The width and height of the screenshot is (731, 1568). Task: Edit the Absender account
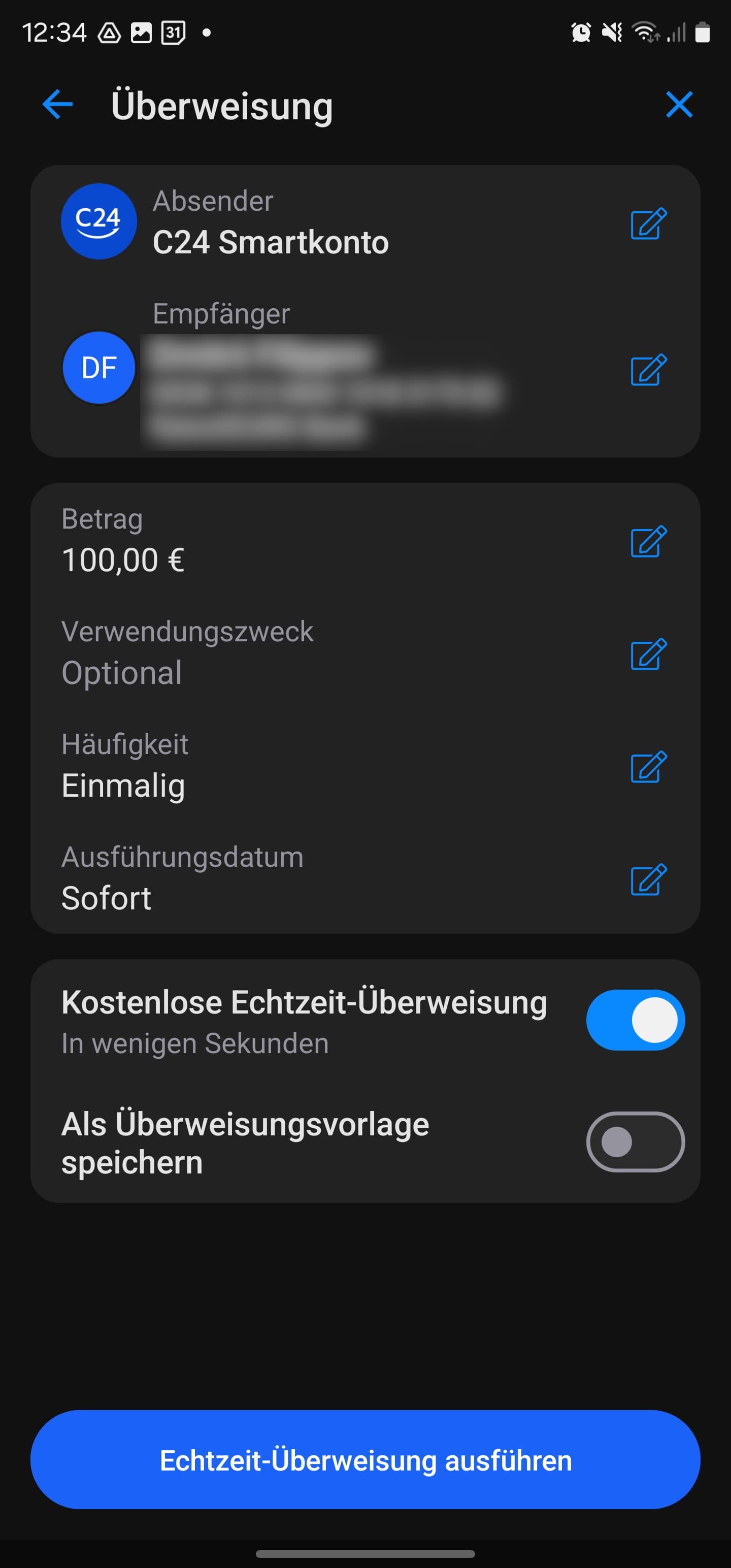point(648,223)
